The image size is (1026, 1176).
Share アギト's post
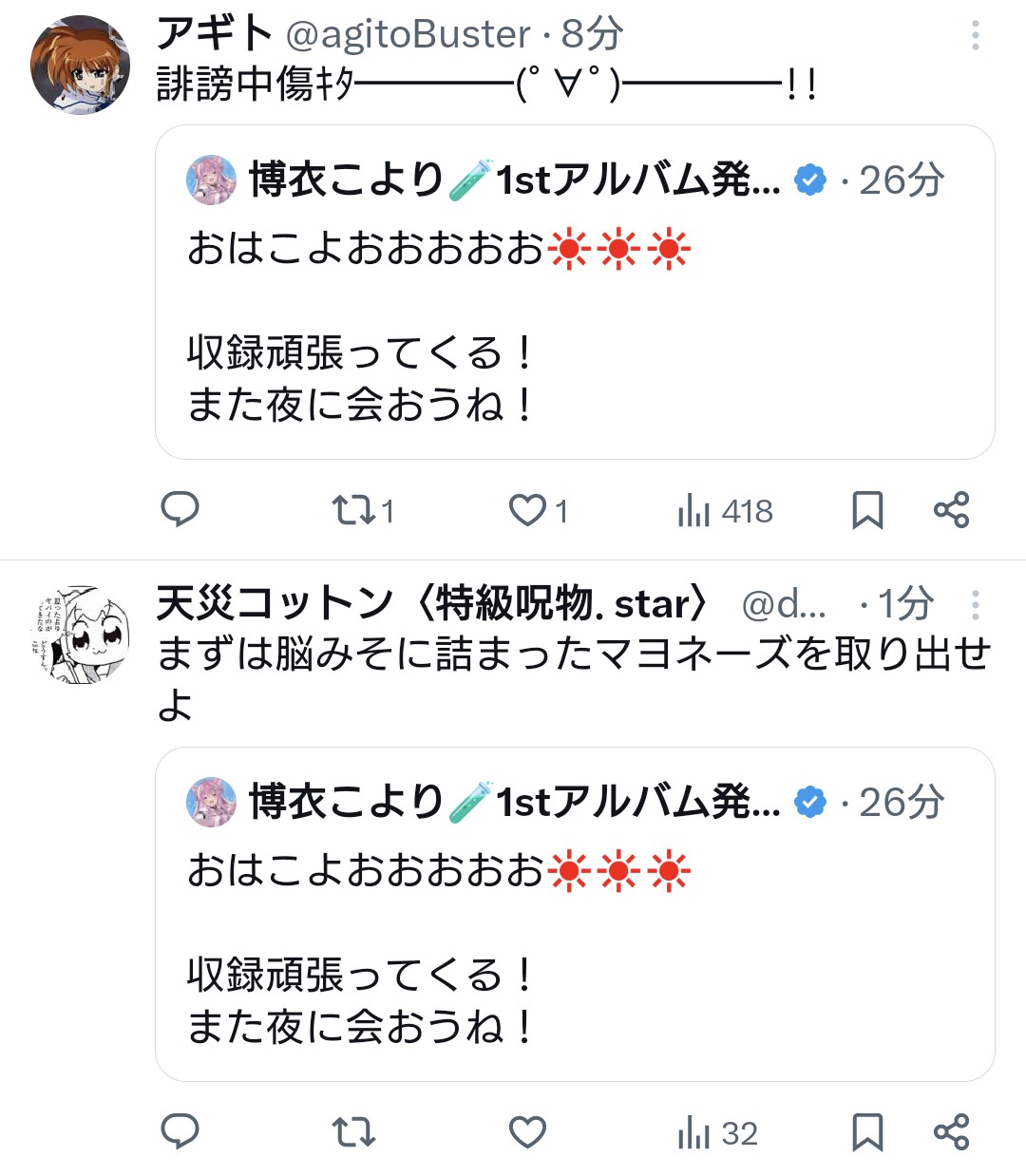coord(951,510)
